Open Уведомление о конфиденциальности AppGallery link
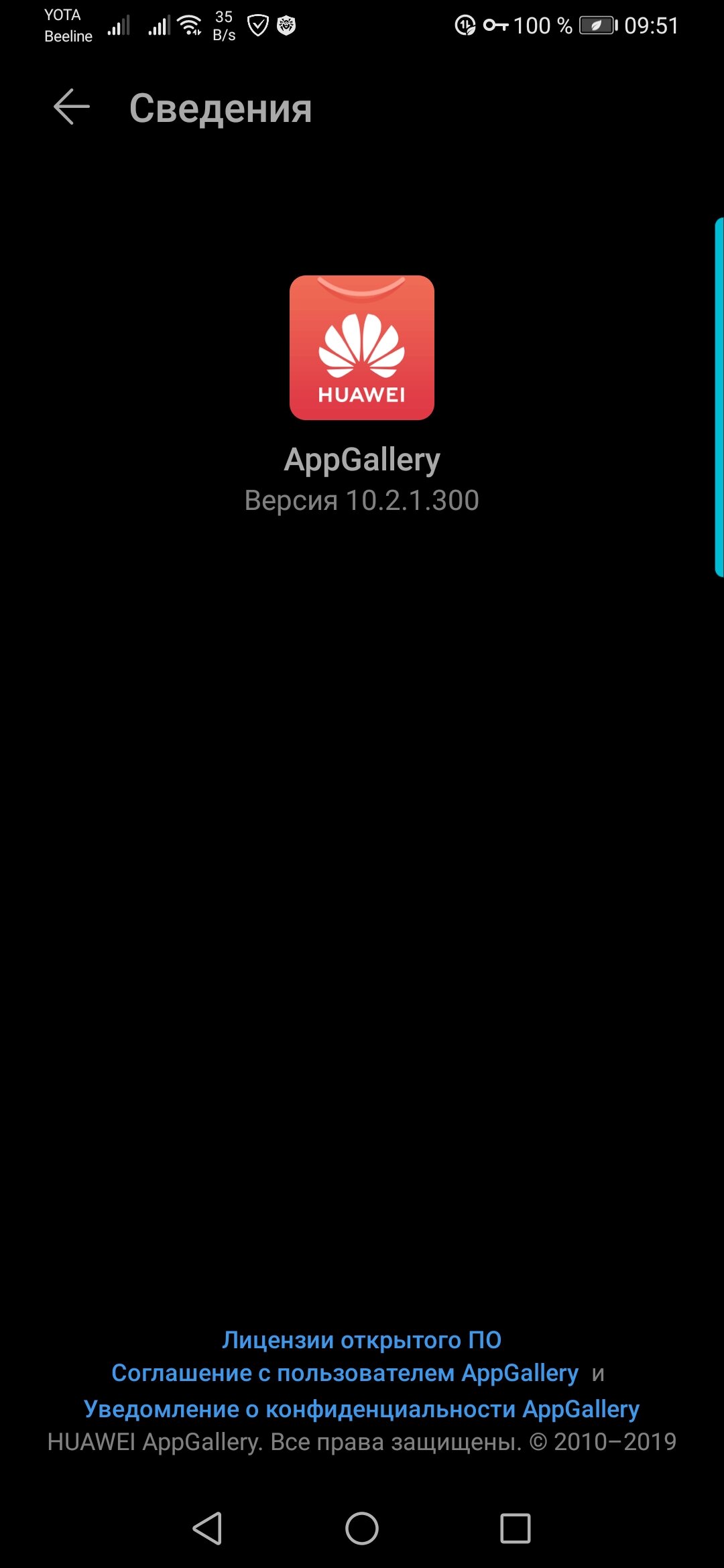The image size is (724, 1568). [361, 1409]
